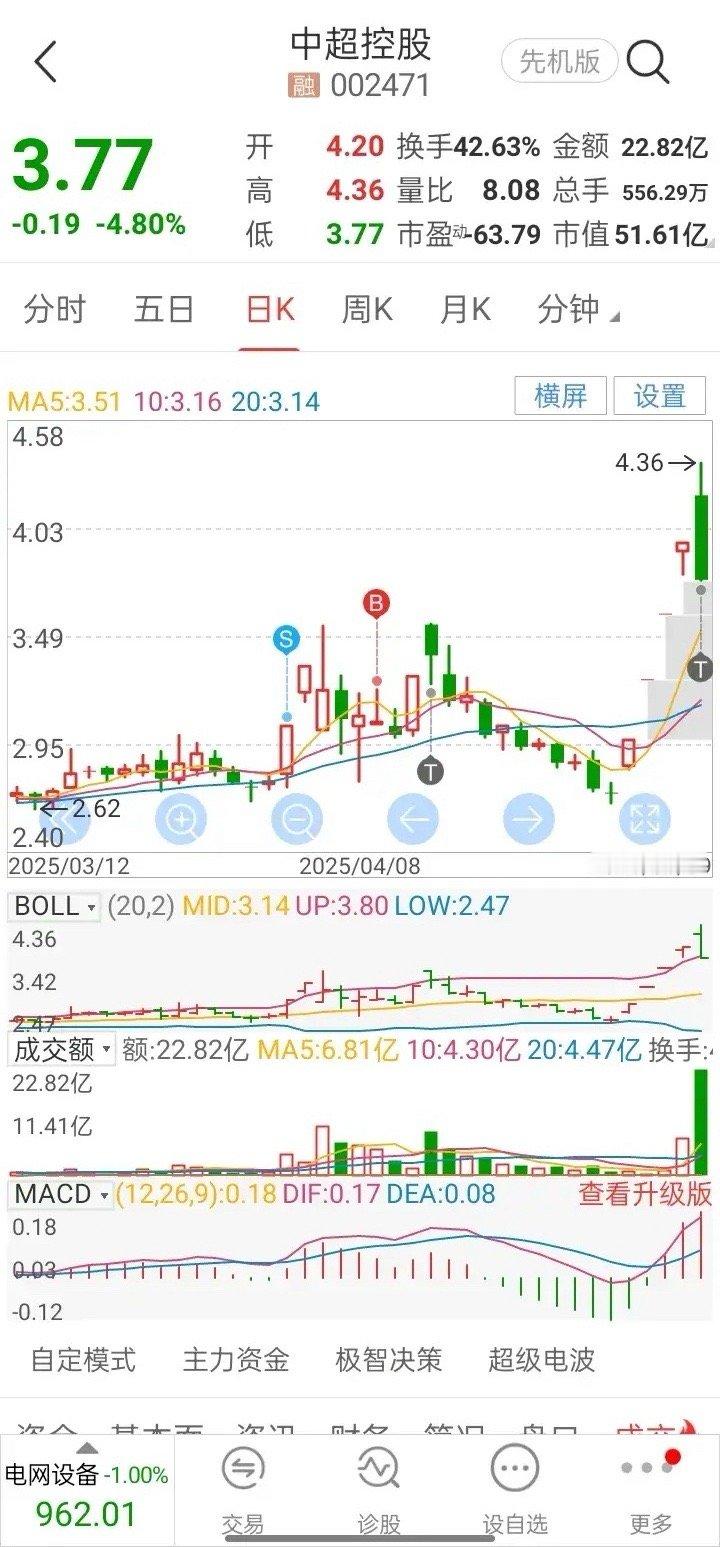Screen dimensions: 720x1547
Task: Tap the 先机版 button
Action: (x=560, y=61)
